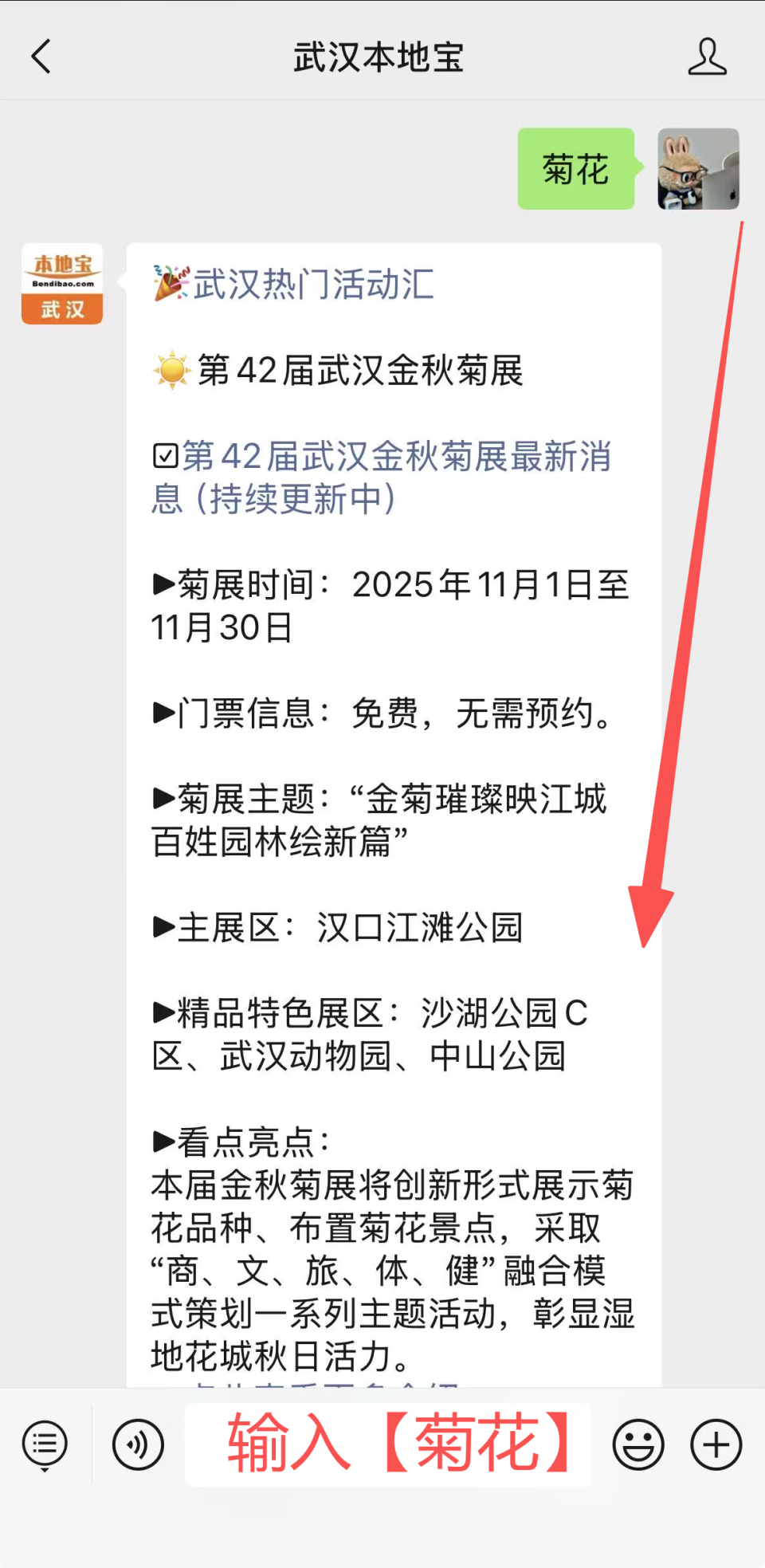
Task: Tap the sun emoji beside the exhibition title
Action: (x=168, y=371)
